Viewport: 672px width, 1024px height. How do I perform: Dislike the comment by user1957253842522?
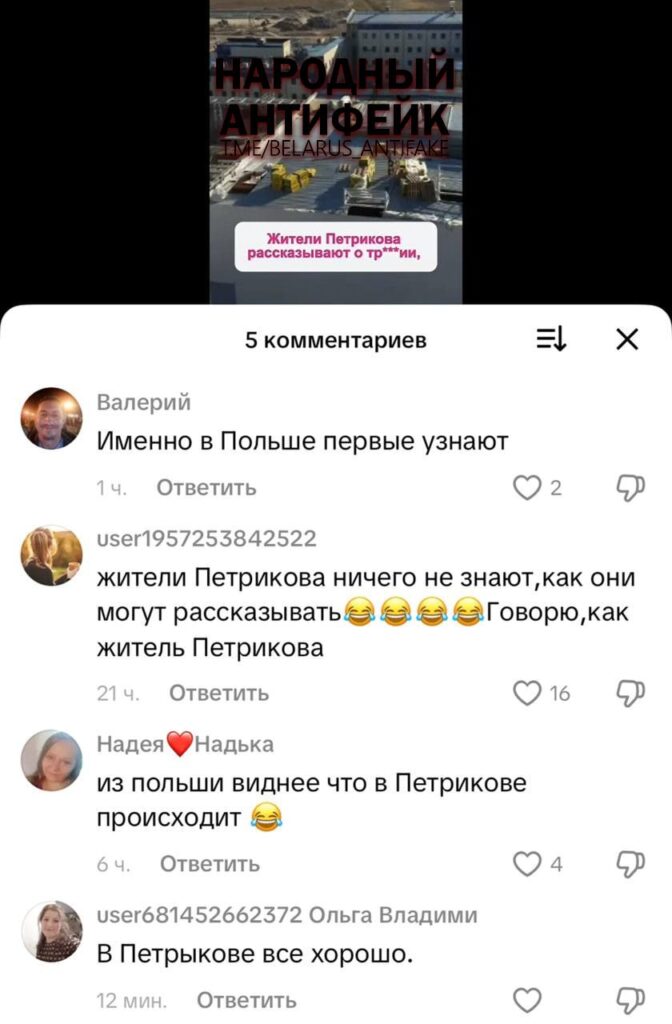629,693
